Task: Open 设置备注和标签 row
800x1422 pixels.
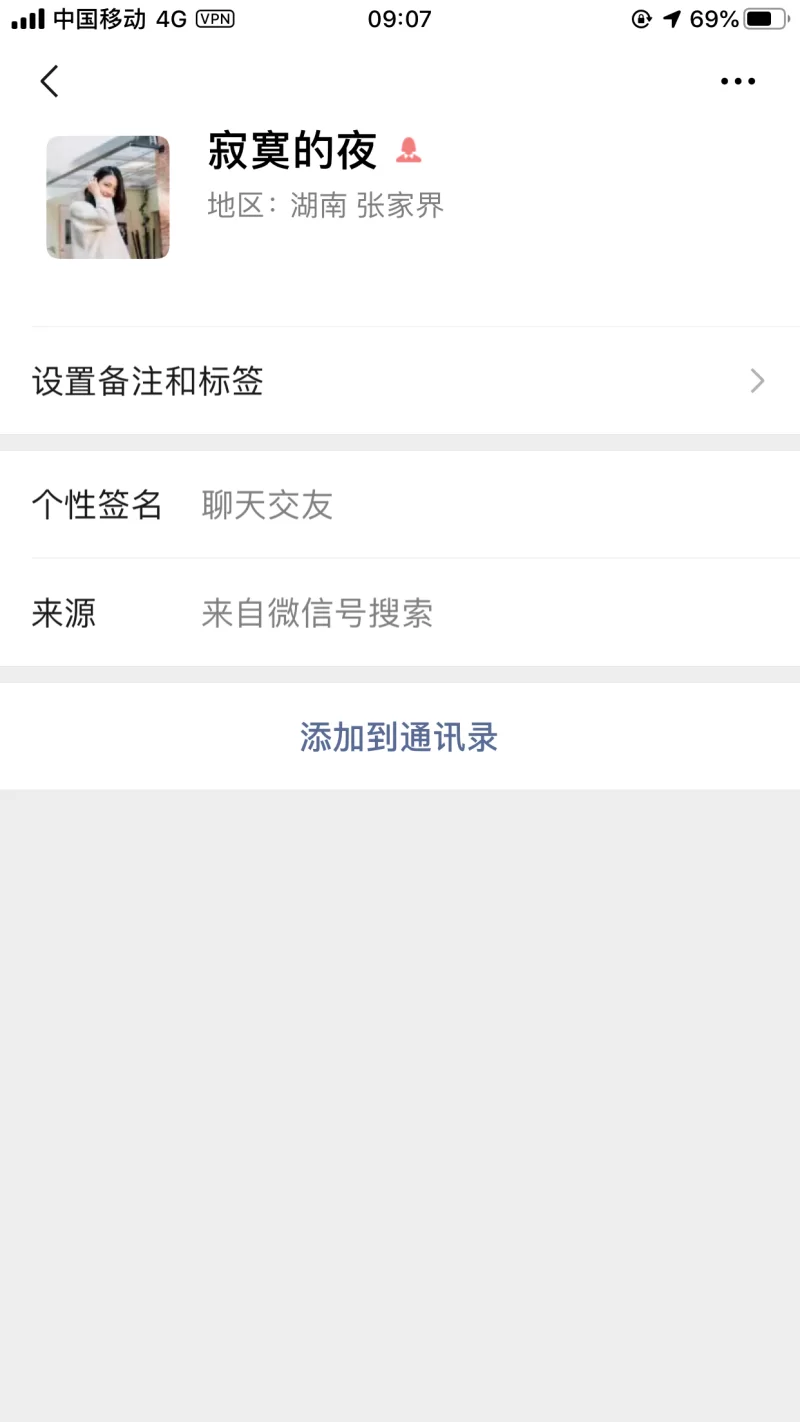Action: pos(400,381)
